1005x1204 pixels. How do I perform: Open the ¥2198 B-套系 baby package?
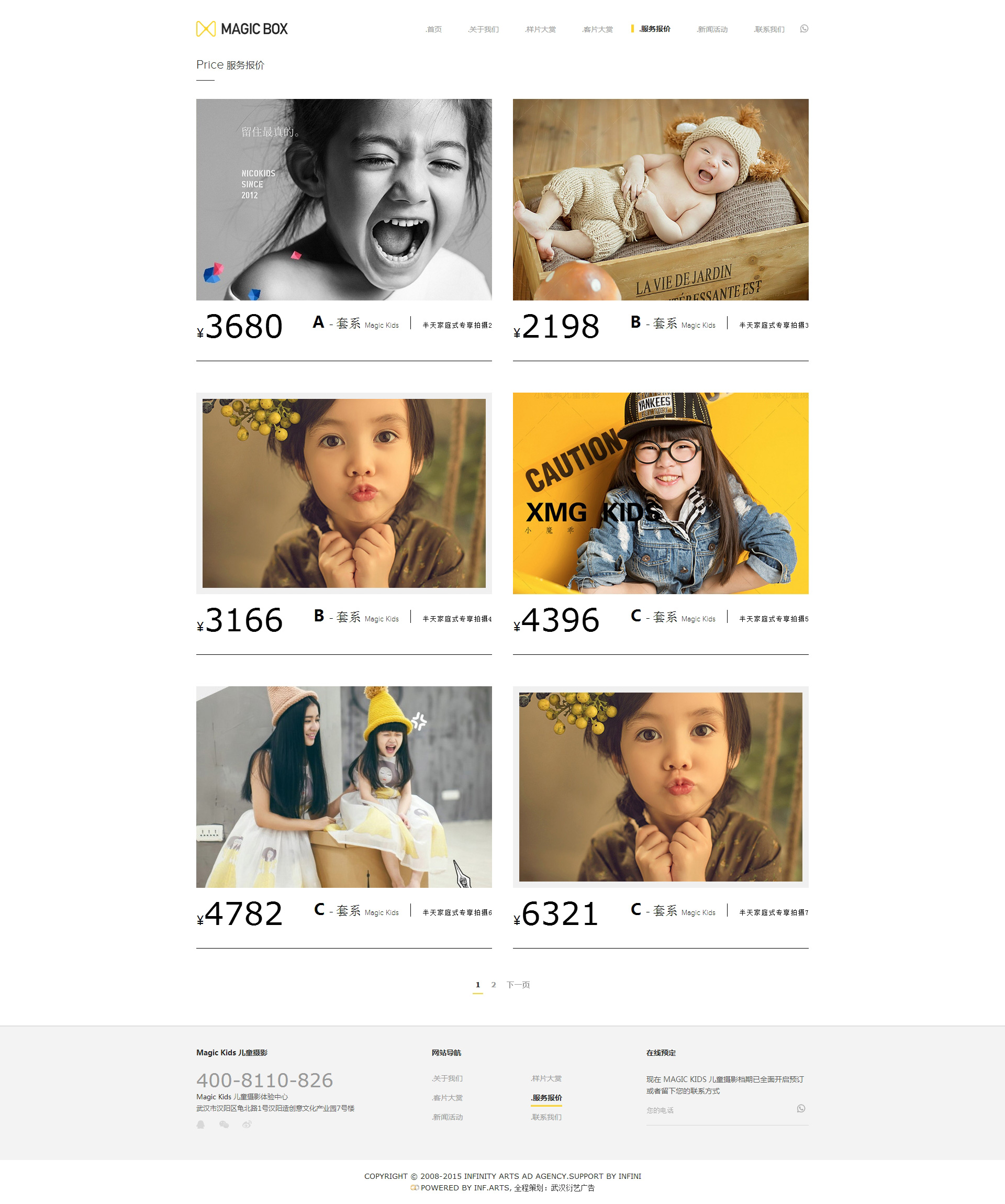point(660,199)
